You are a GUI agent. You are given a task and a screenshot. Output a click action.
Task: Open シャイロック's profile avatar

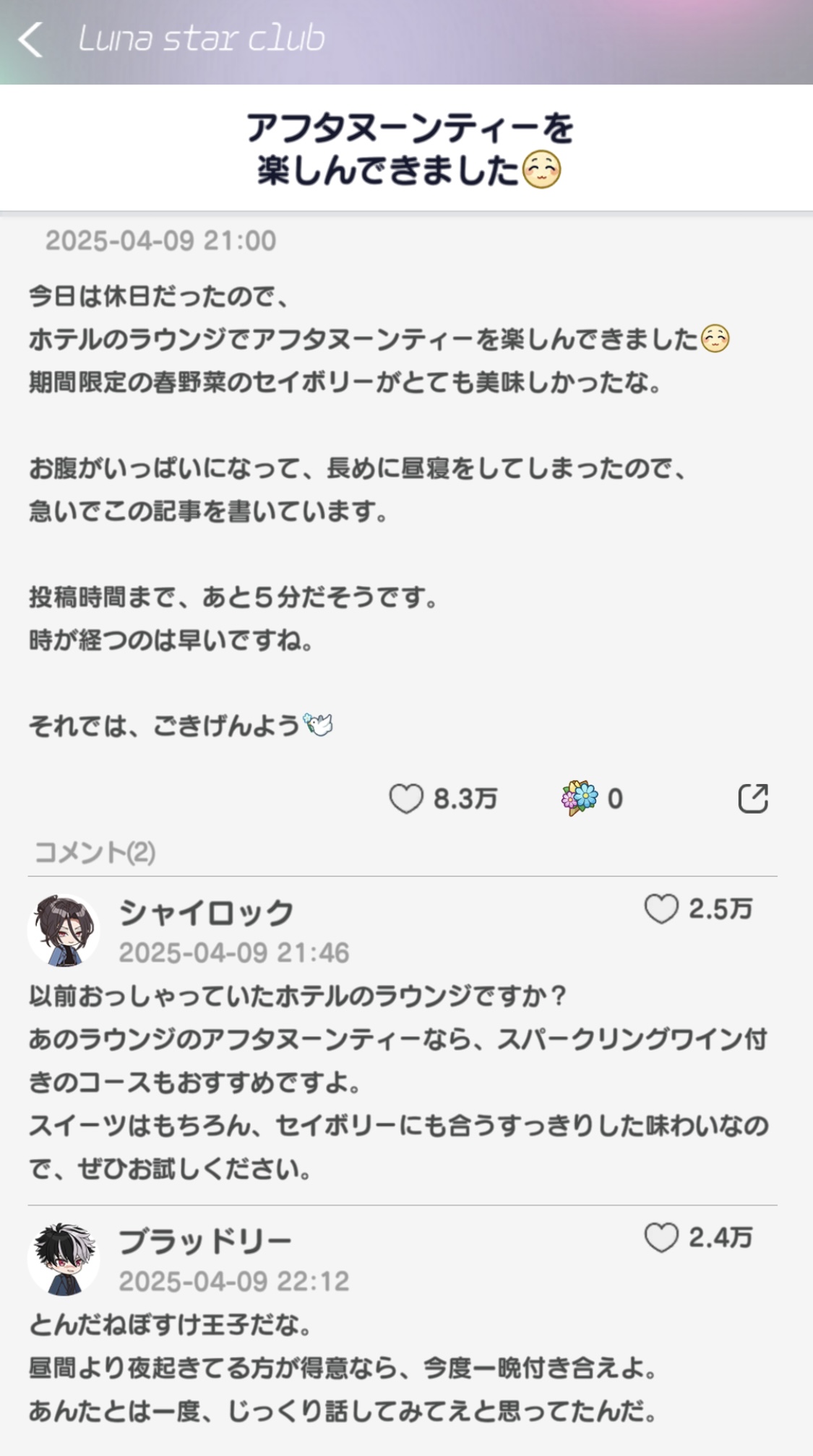pos(64,930)
